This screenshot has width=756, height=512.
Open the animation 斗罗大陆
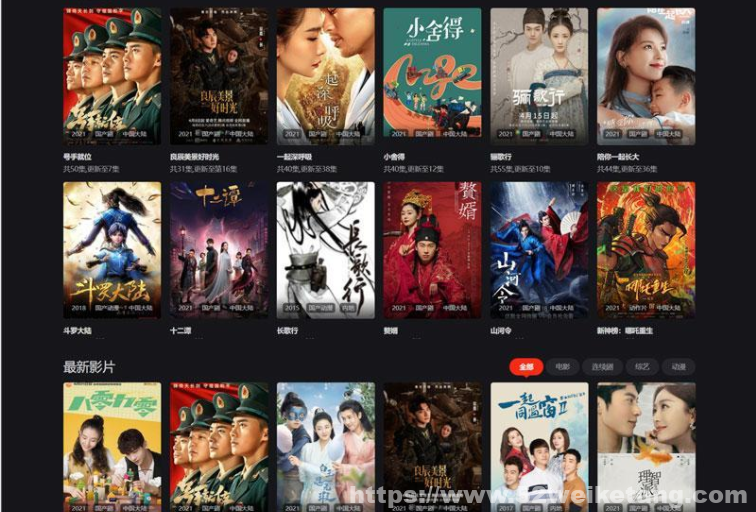112,250
